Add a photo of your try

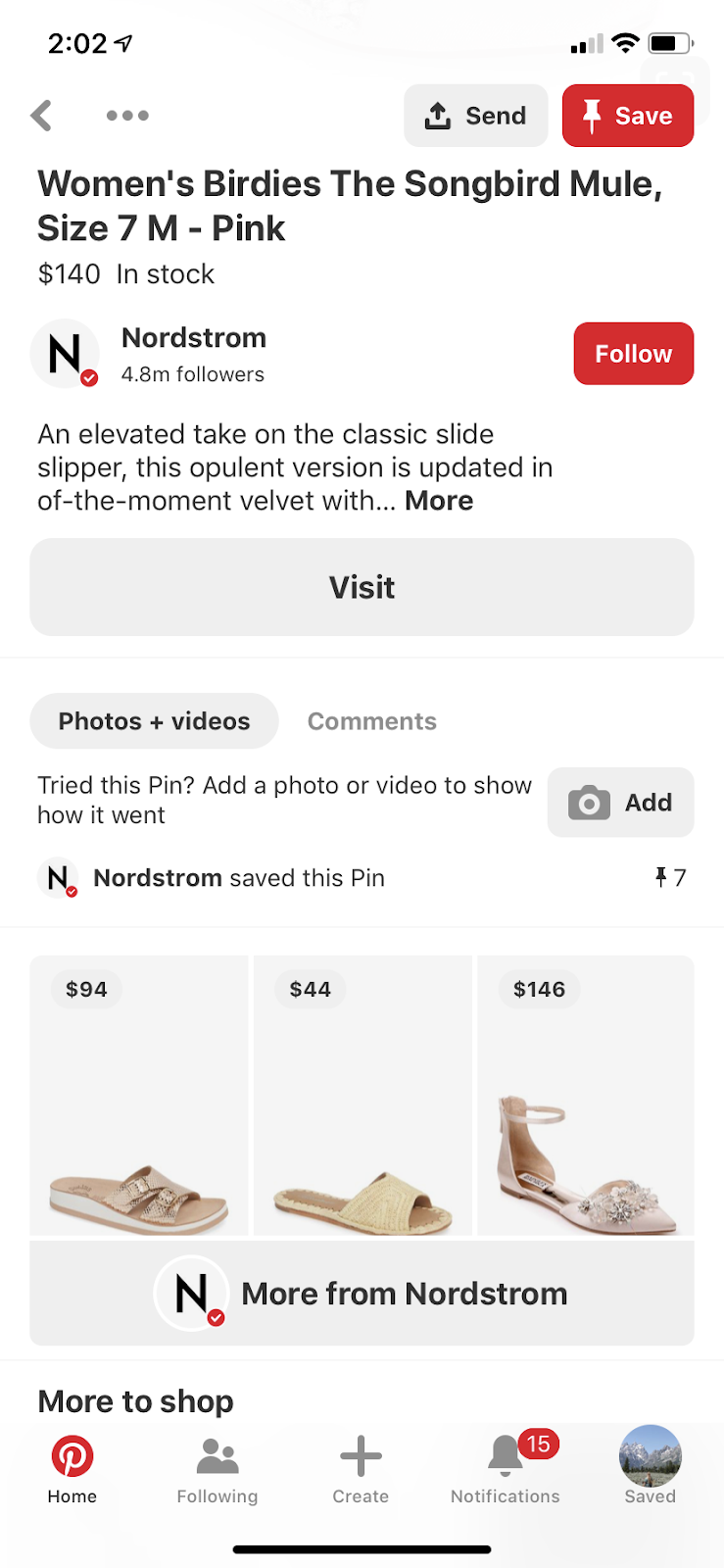click(x=620, y=803)
